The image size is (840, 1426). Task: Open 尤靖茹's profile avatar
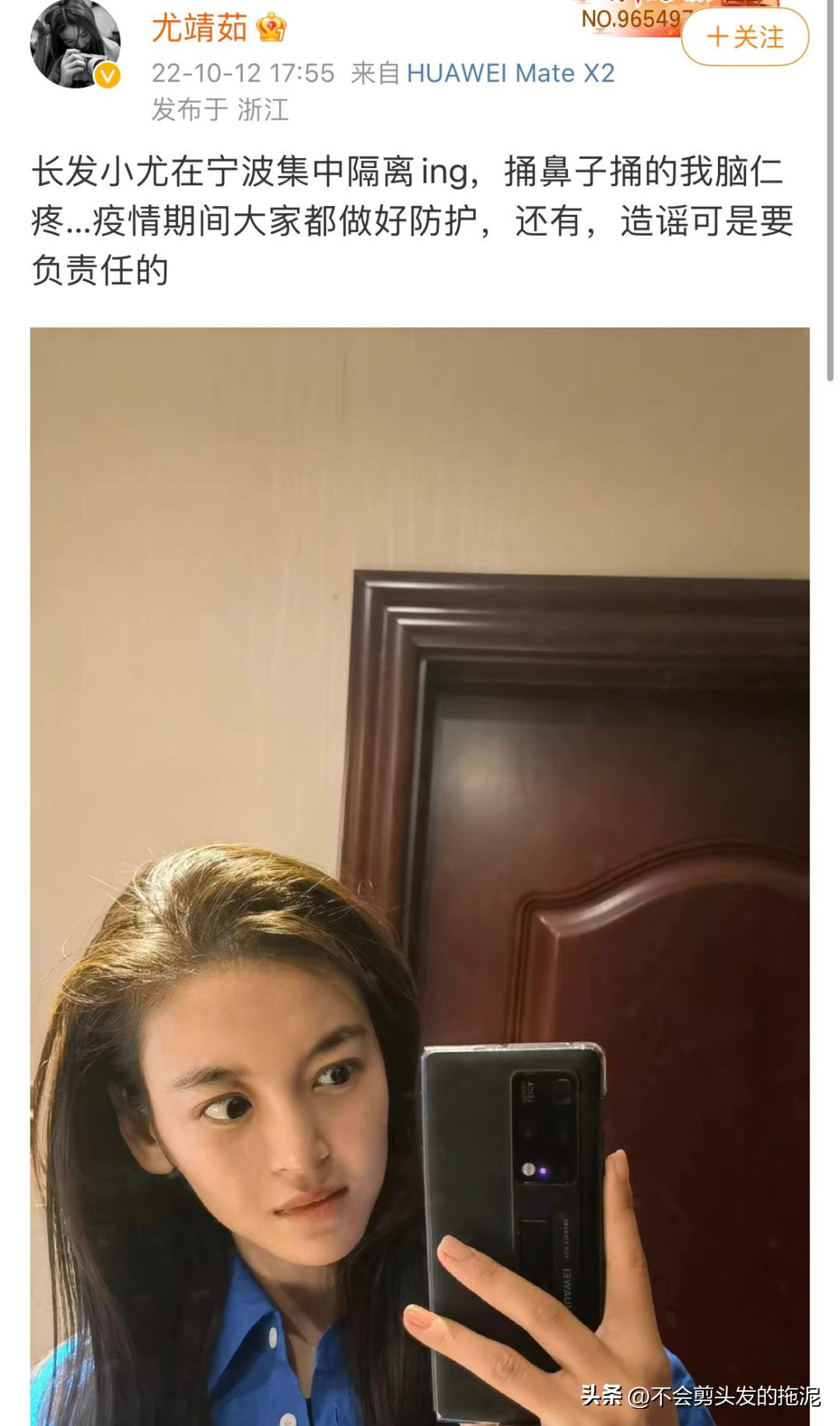(x=75, y=44)
